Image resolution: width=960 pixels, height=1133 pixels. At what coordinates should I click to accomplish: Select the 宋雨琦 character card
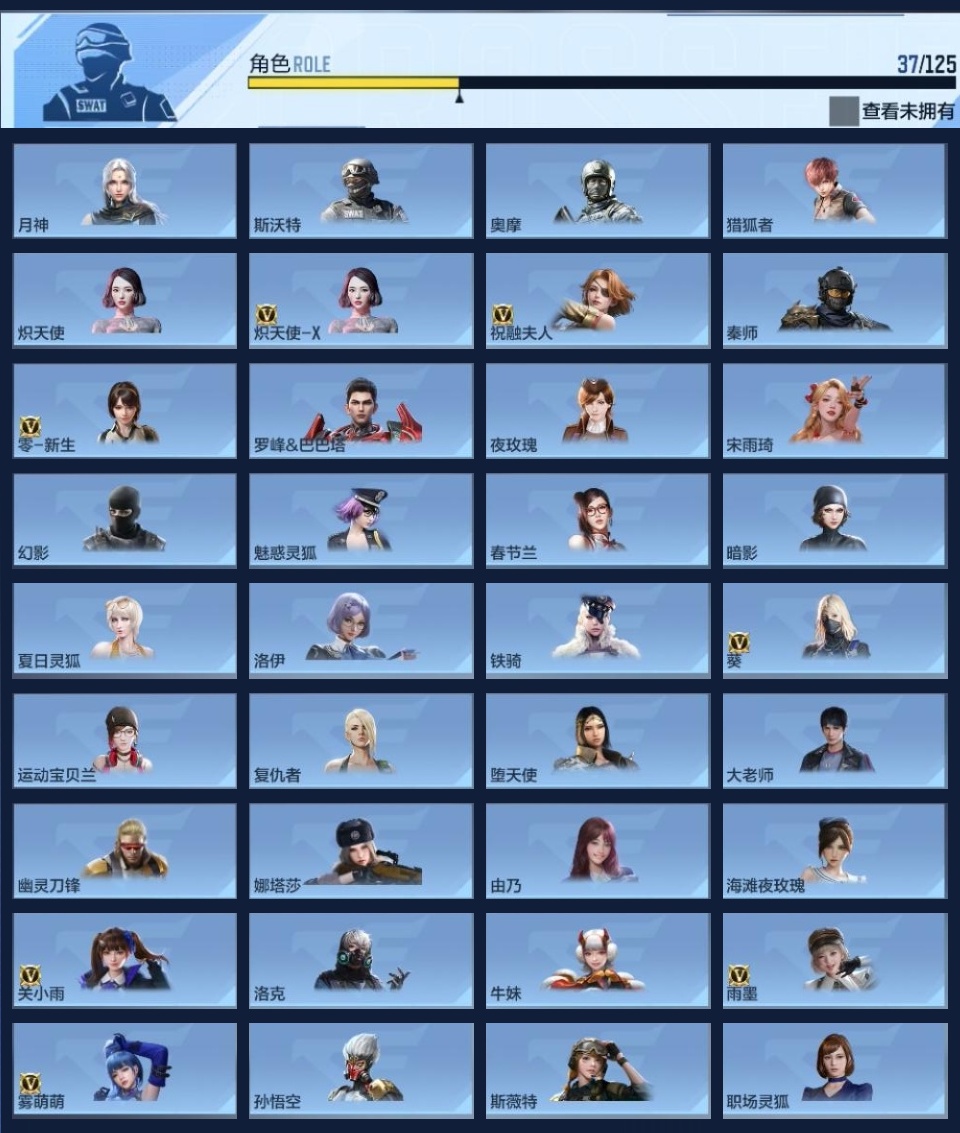(x=835, y=410)
